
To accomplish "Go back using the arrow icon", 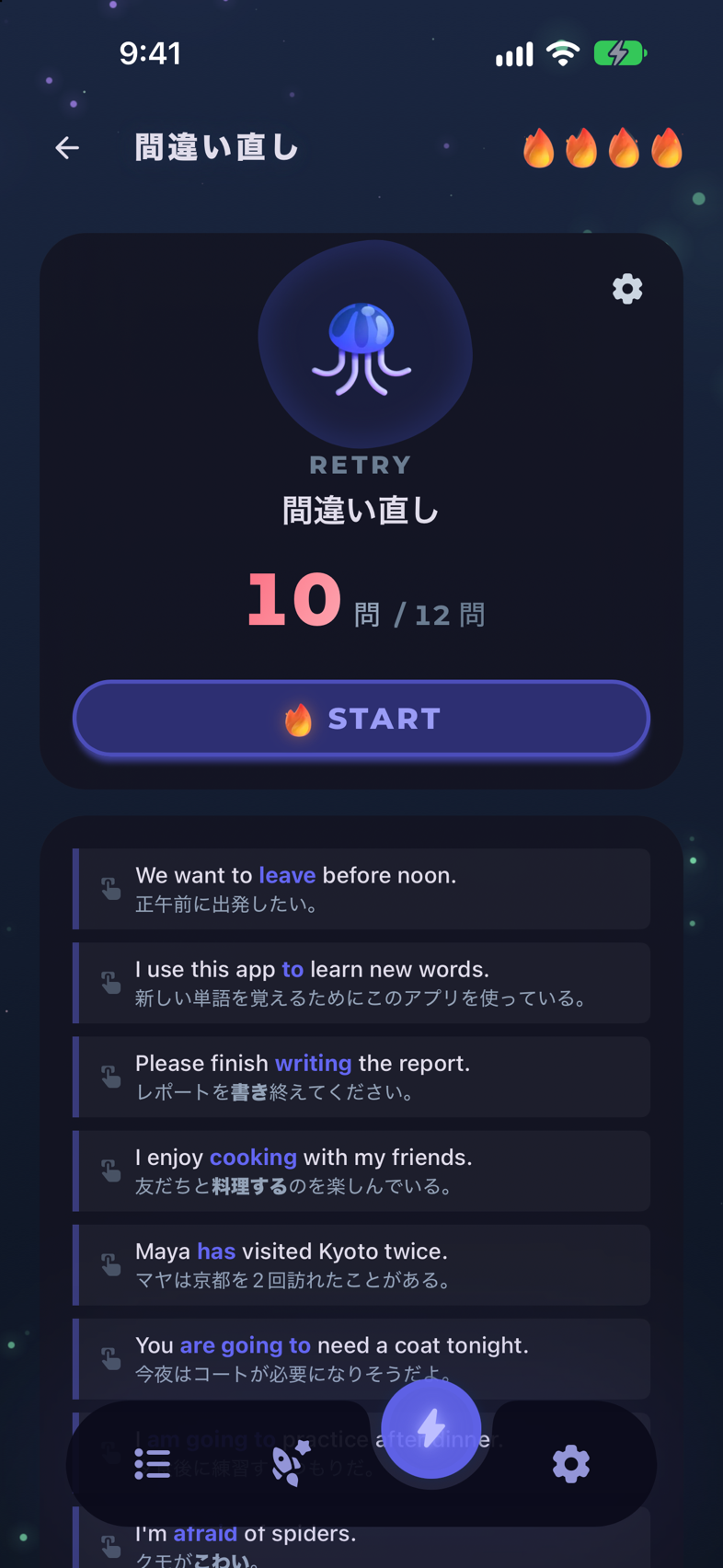I will coord(67,147).
